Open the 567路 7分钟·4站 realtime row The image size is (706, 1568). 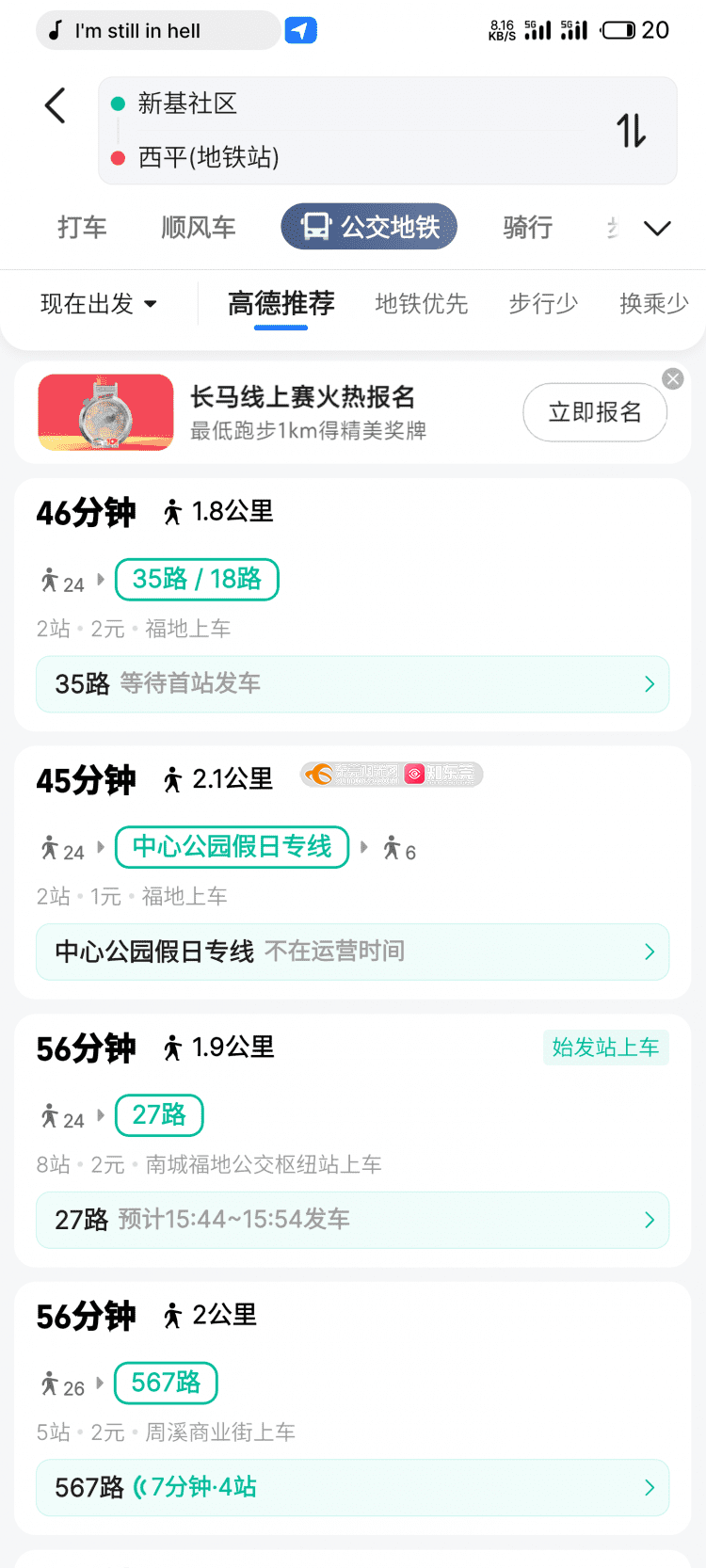[x=353, y=1488]
